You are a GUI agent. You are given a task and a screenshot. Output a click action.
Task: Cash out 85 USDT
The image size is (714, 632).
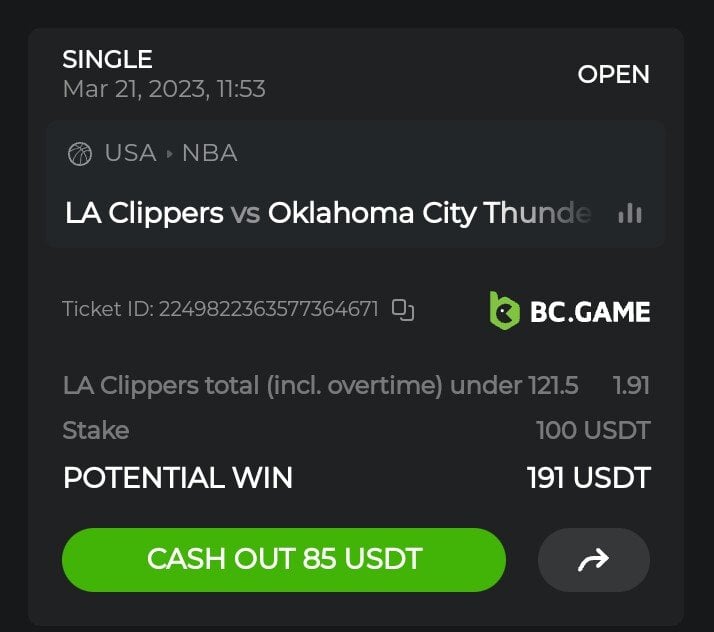point(284,559)
